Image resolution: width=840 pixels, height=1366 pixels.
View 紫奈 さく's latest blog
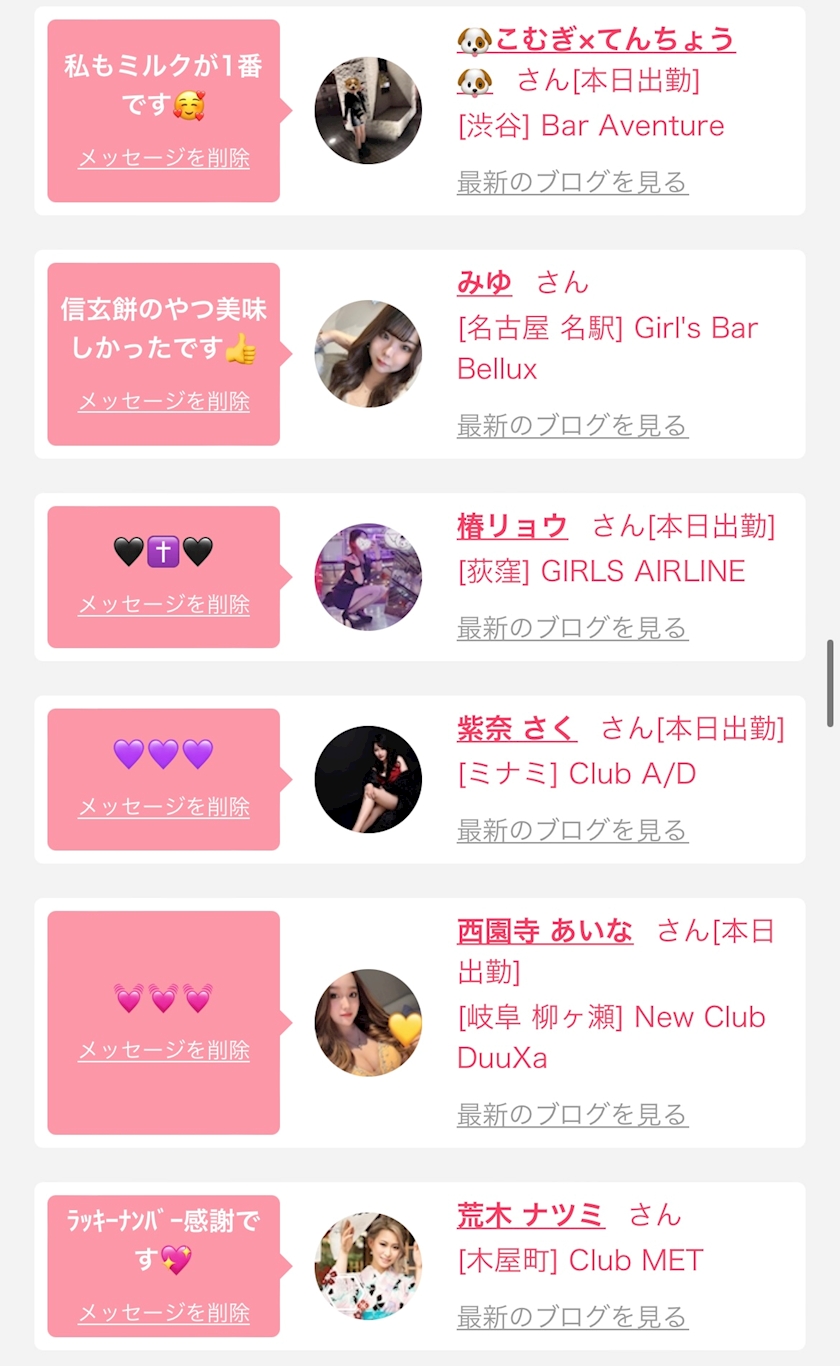click(x=572, y=830)
